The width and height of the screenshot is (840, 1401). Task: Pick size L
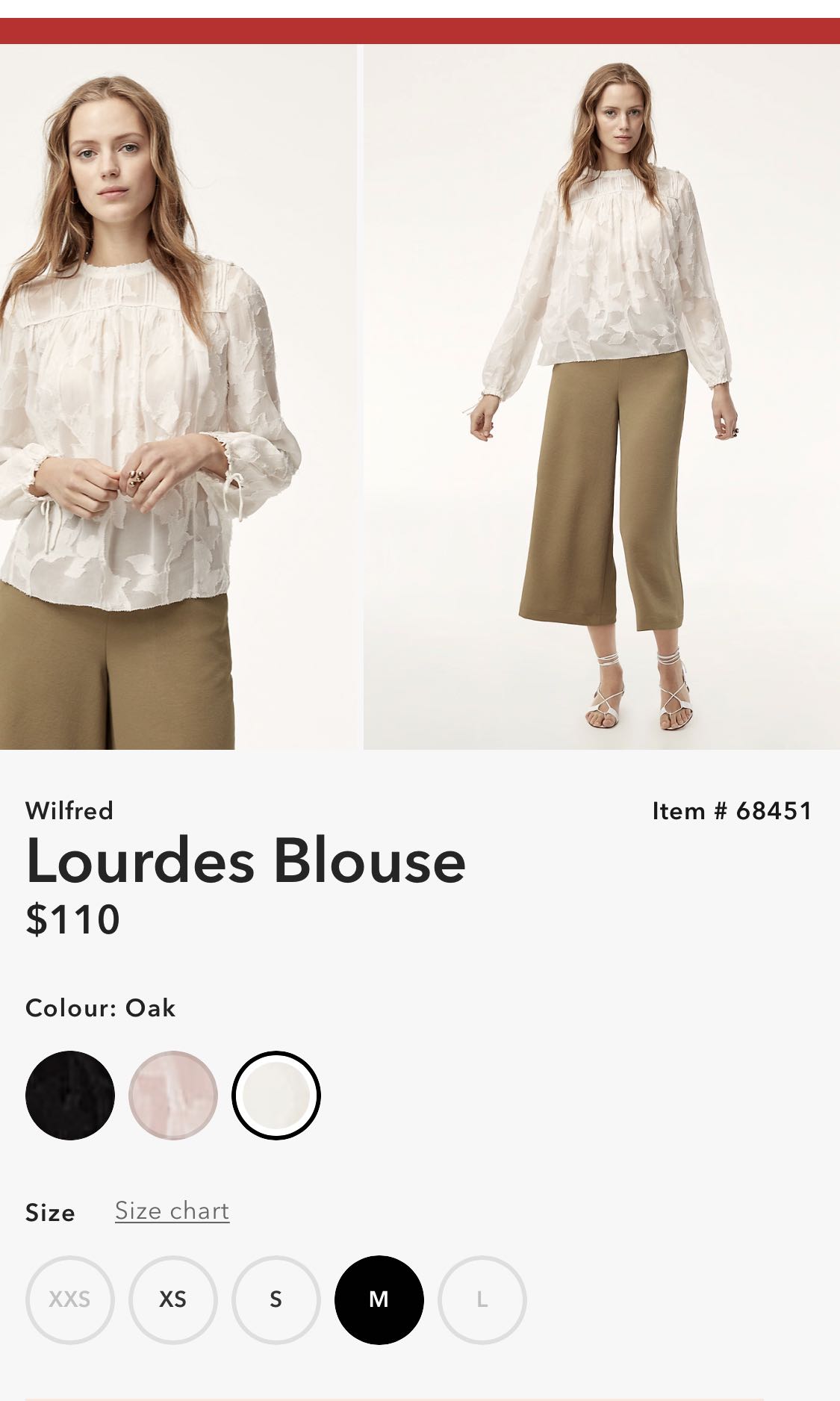click(482, 1299)
